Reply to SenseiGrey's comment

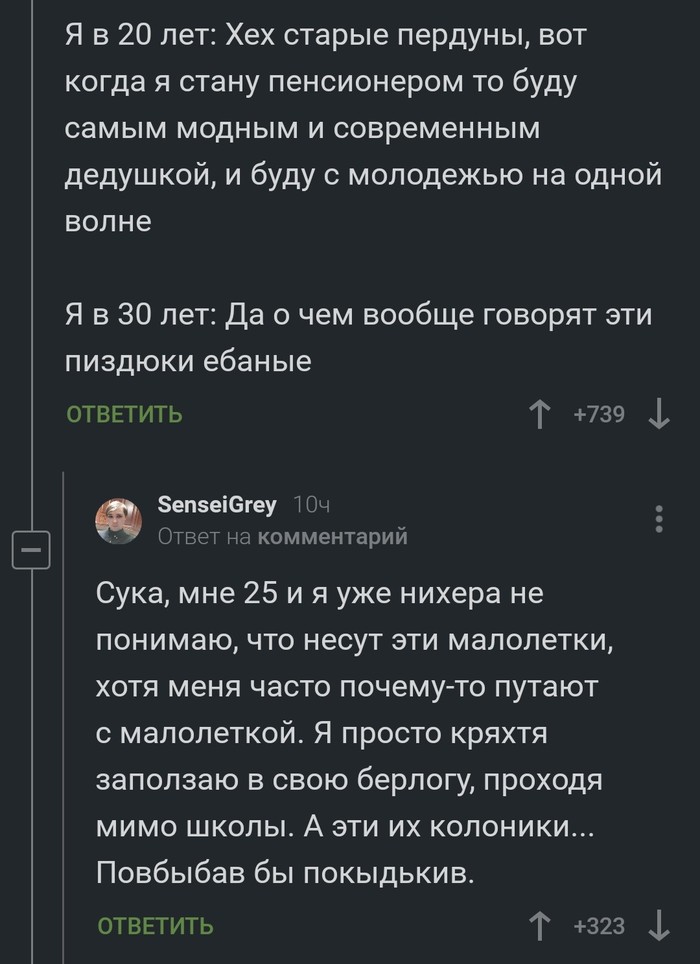155,926
